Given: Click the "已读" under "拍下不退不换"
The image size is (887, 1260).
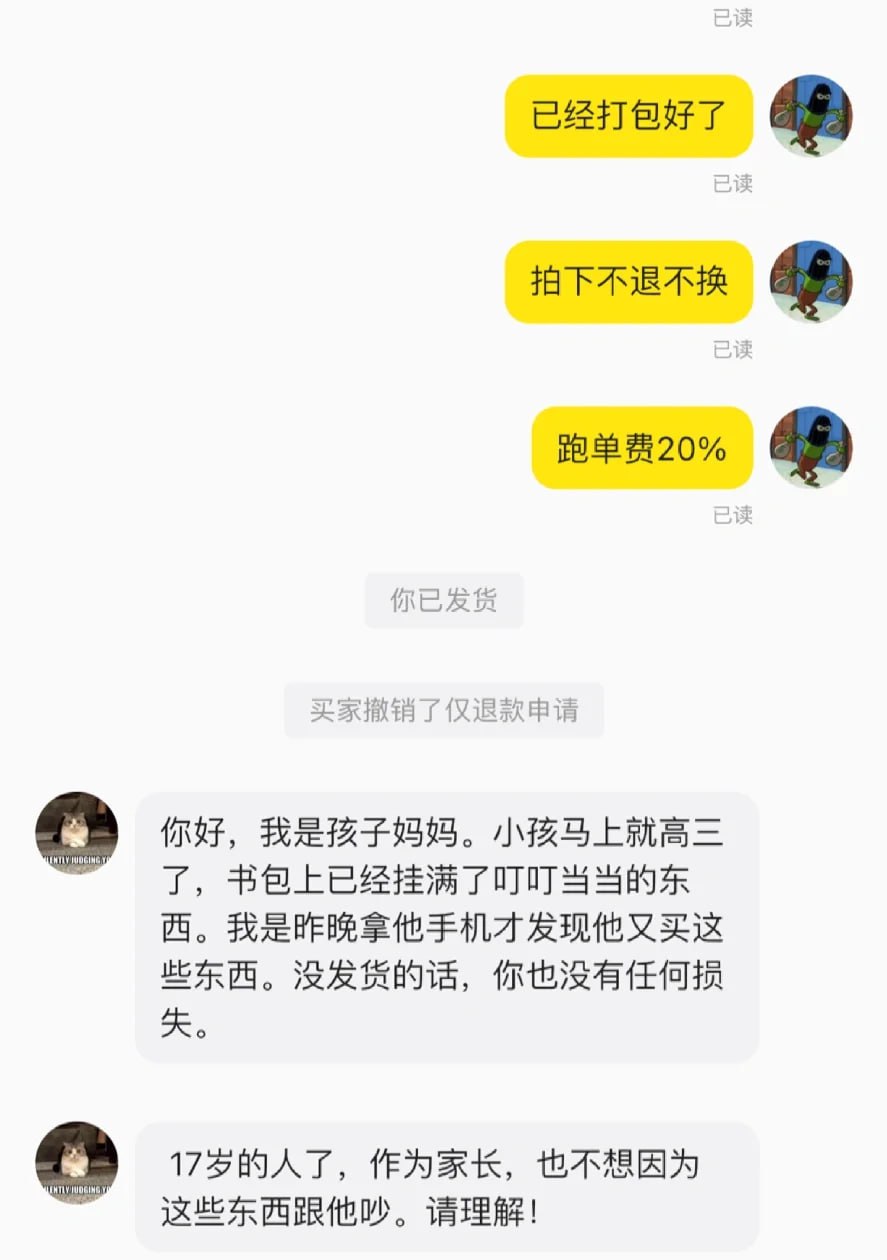Looking at the screenshot, I should (x=735, y=349).
